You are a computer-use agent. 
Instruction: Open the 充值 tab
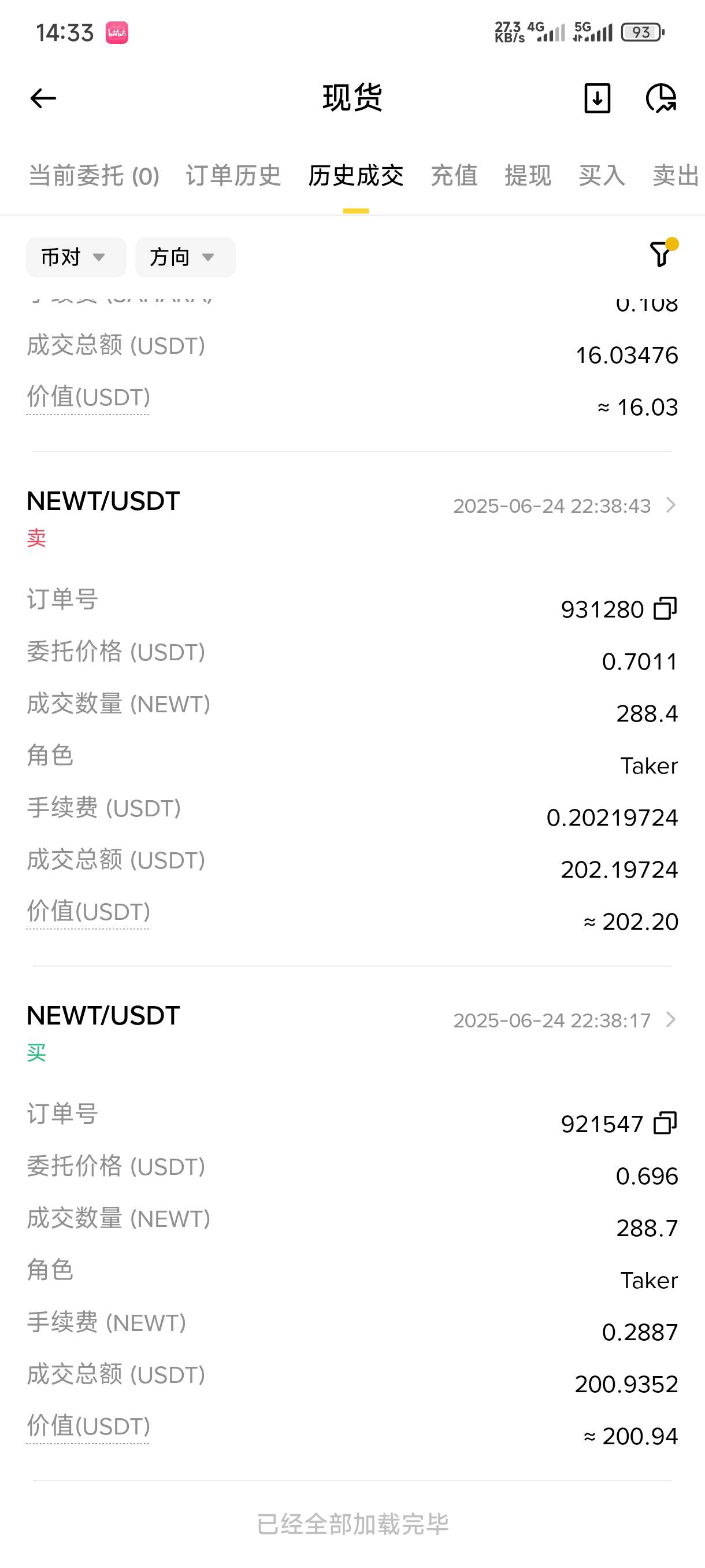[x=454, y=176]
